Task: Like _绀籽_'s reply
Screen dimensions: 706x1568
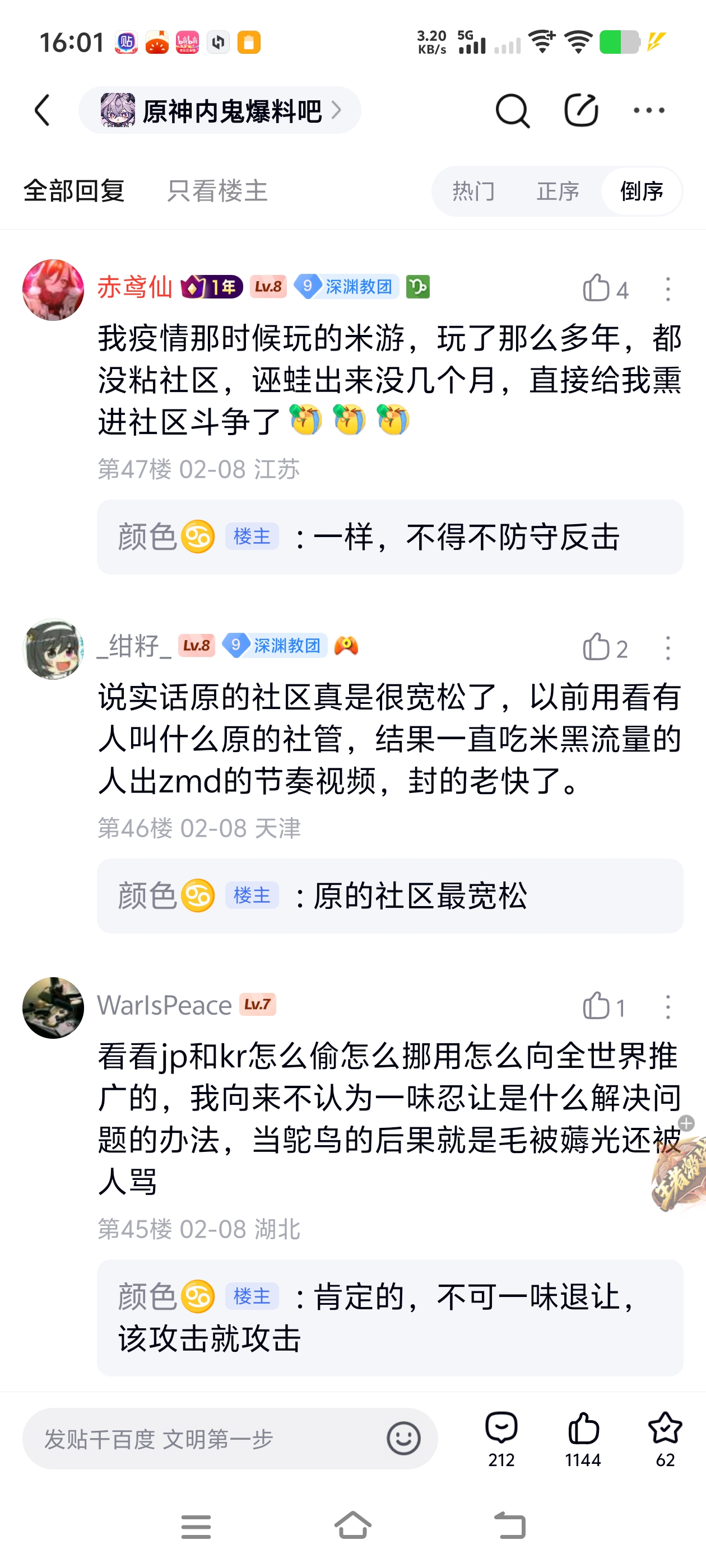Action: click(x=597, y=648)
